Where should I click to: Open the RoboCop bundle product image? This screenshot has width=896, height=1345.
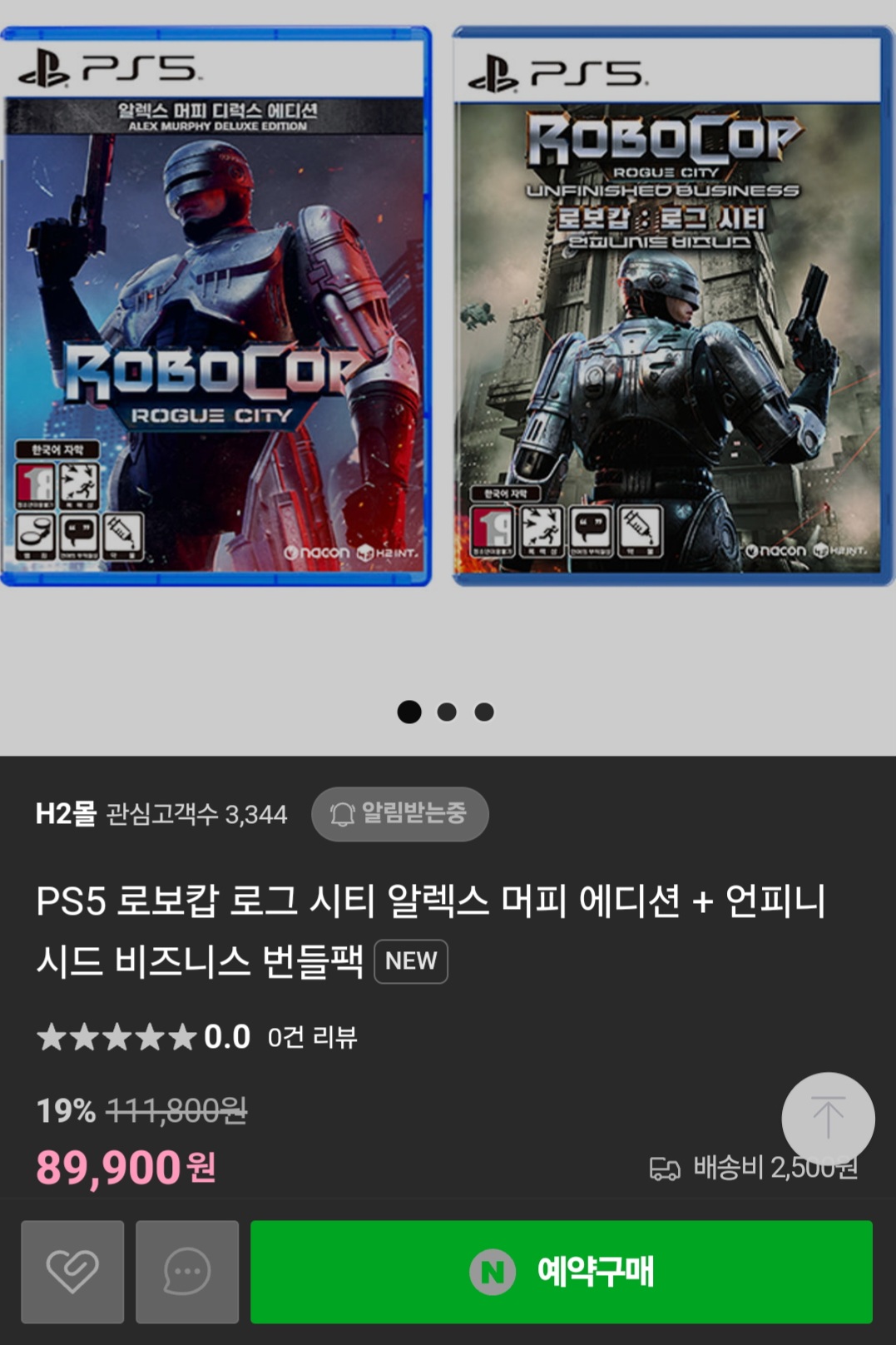tap(448, 306)
